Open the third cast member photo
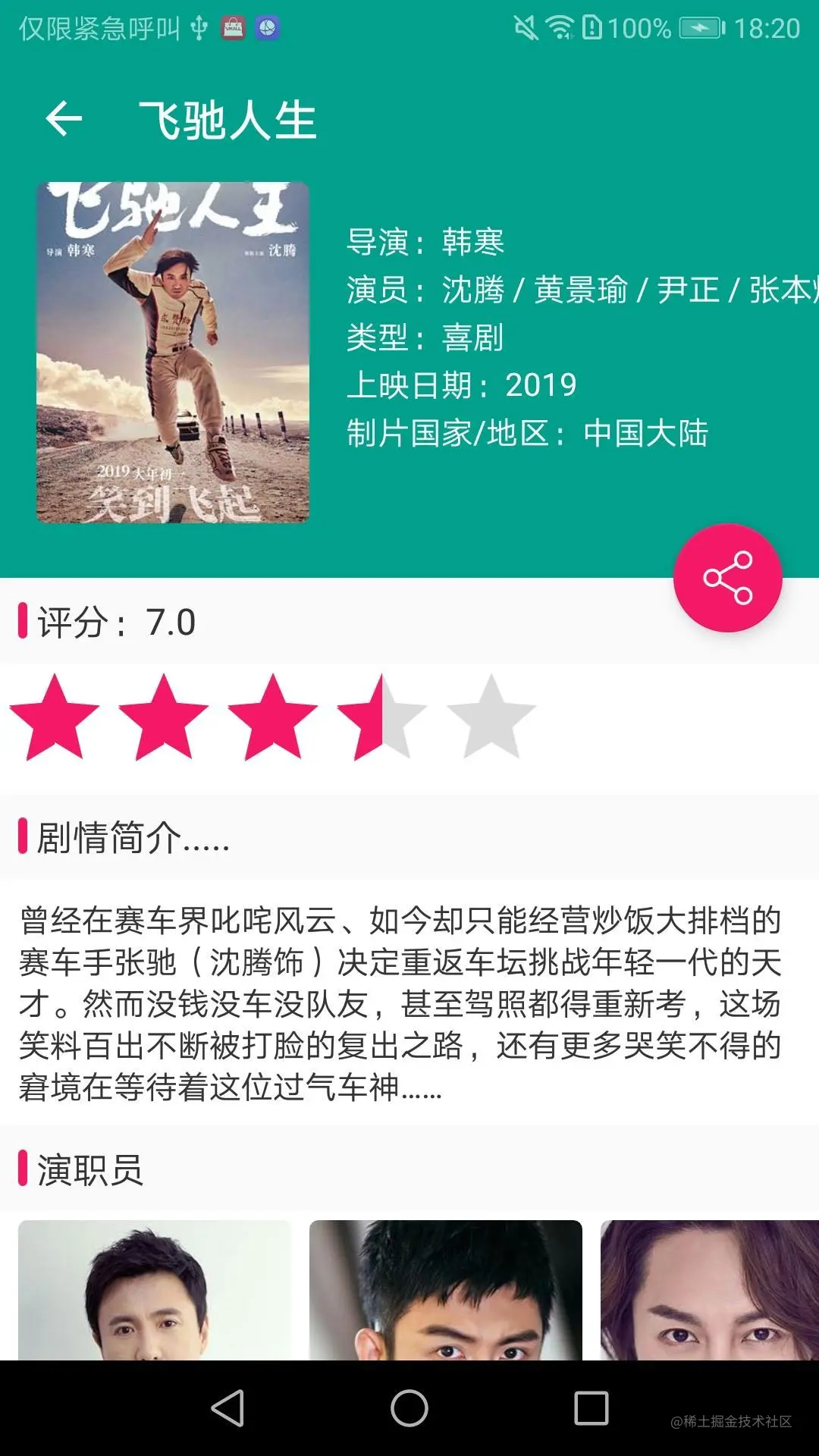 [x=709, y=1289]
